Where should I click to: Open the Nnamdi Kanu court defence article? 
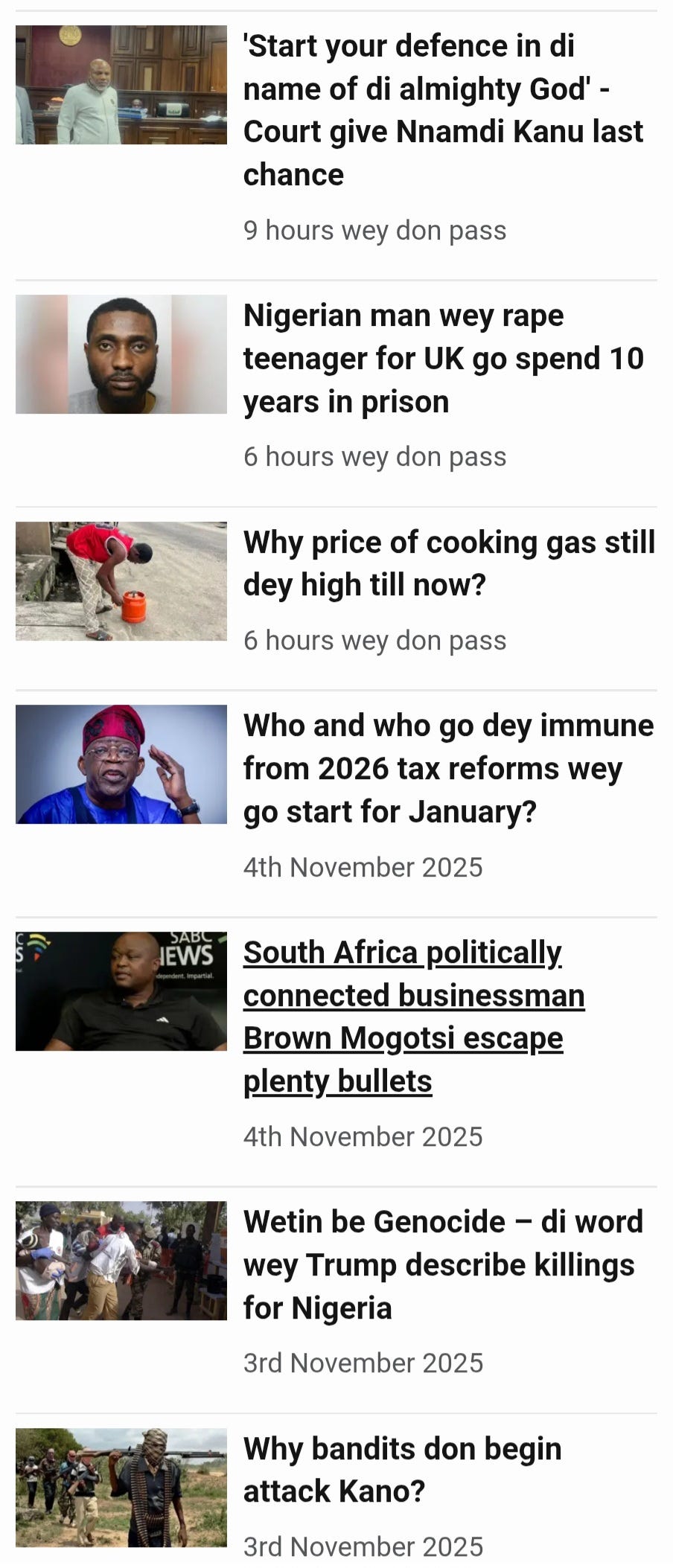pyautogui.click(x=443, y=110)
